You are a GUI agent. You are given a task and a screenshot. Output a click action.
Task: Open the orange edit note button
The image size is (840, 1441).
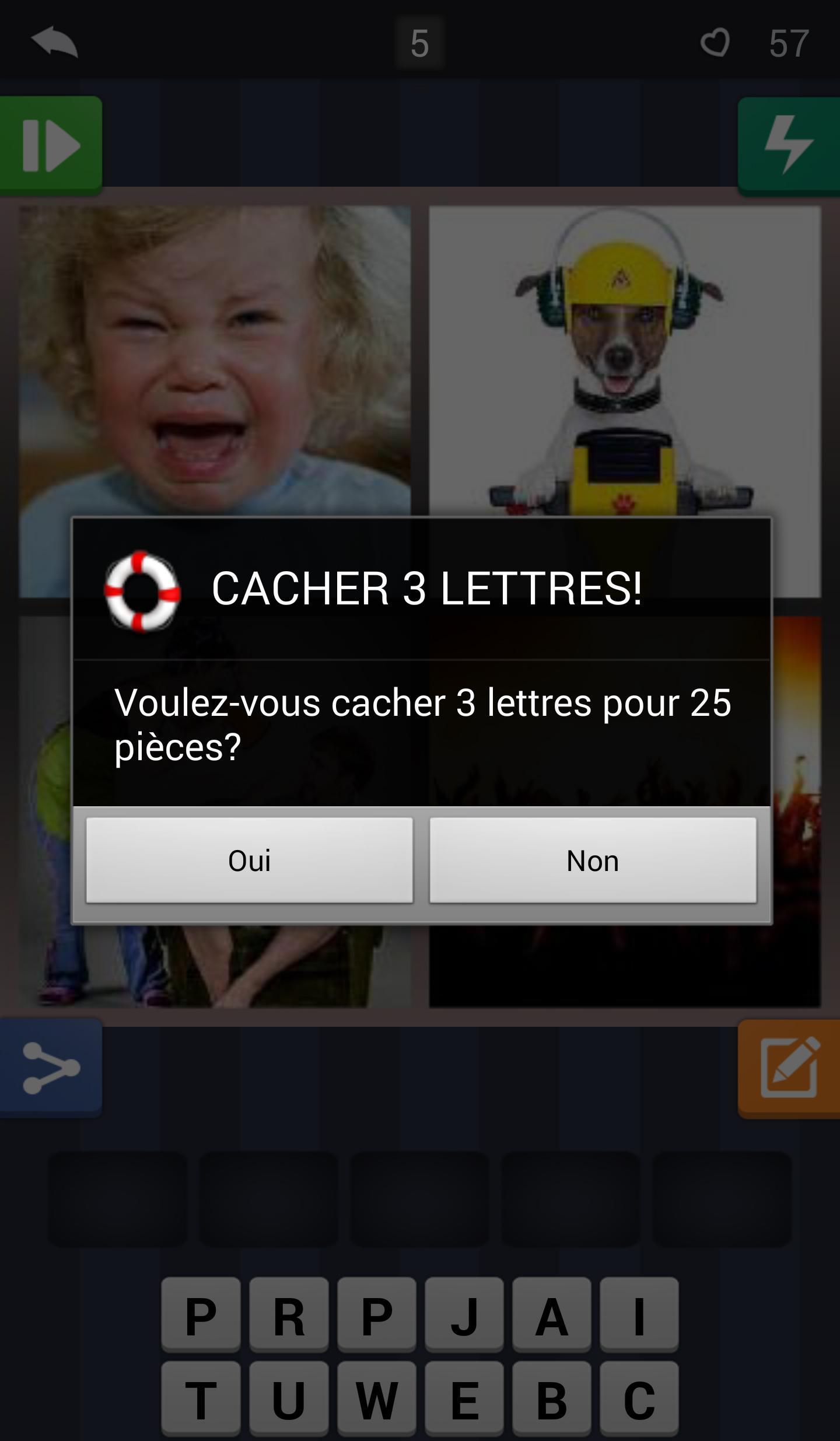(x=789, y=1068)
